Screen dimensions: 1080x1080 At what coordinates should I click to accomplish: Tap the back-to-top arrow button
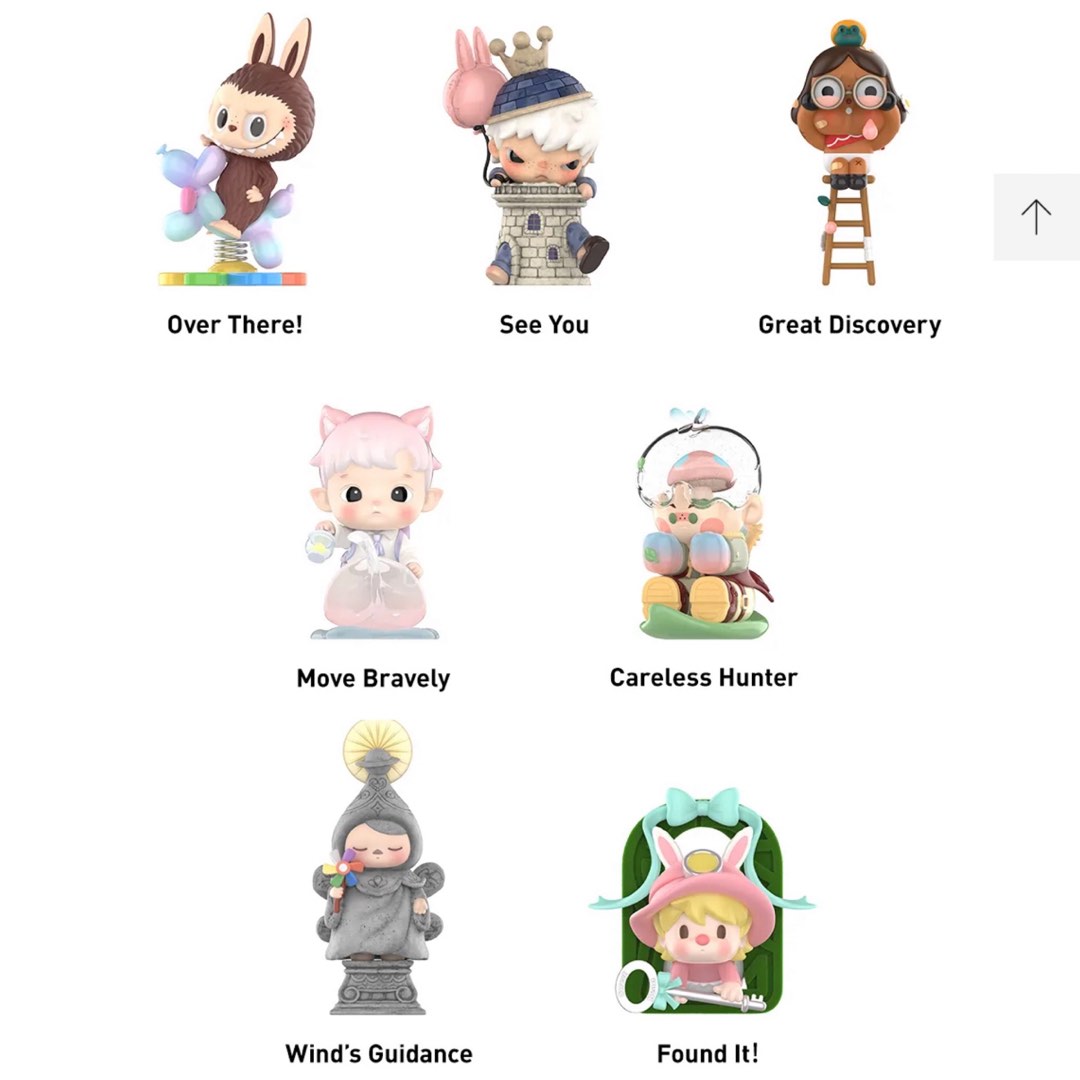[1035, 217]
